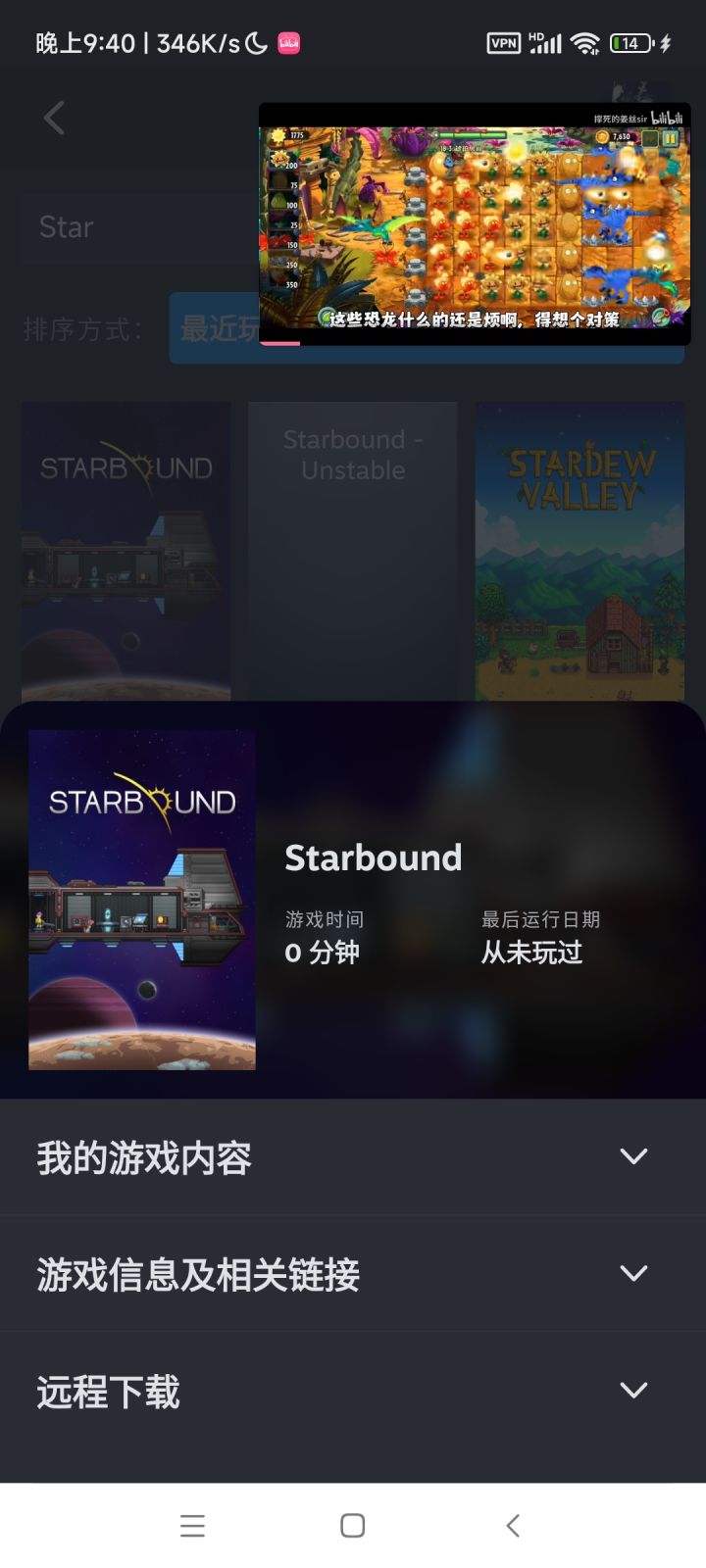Pause the floating bilibili video
The height and width of the screenshot is (1568, 706).
[x=671, y=139]
